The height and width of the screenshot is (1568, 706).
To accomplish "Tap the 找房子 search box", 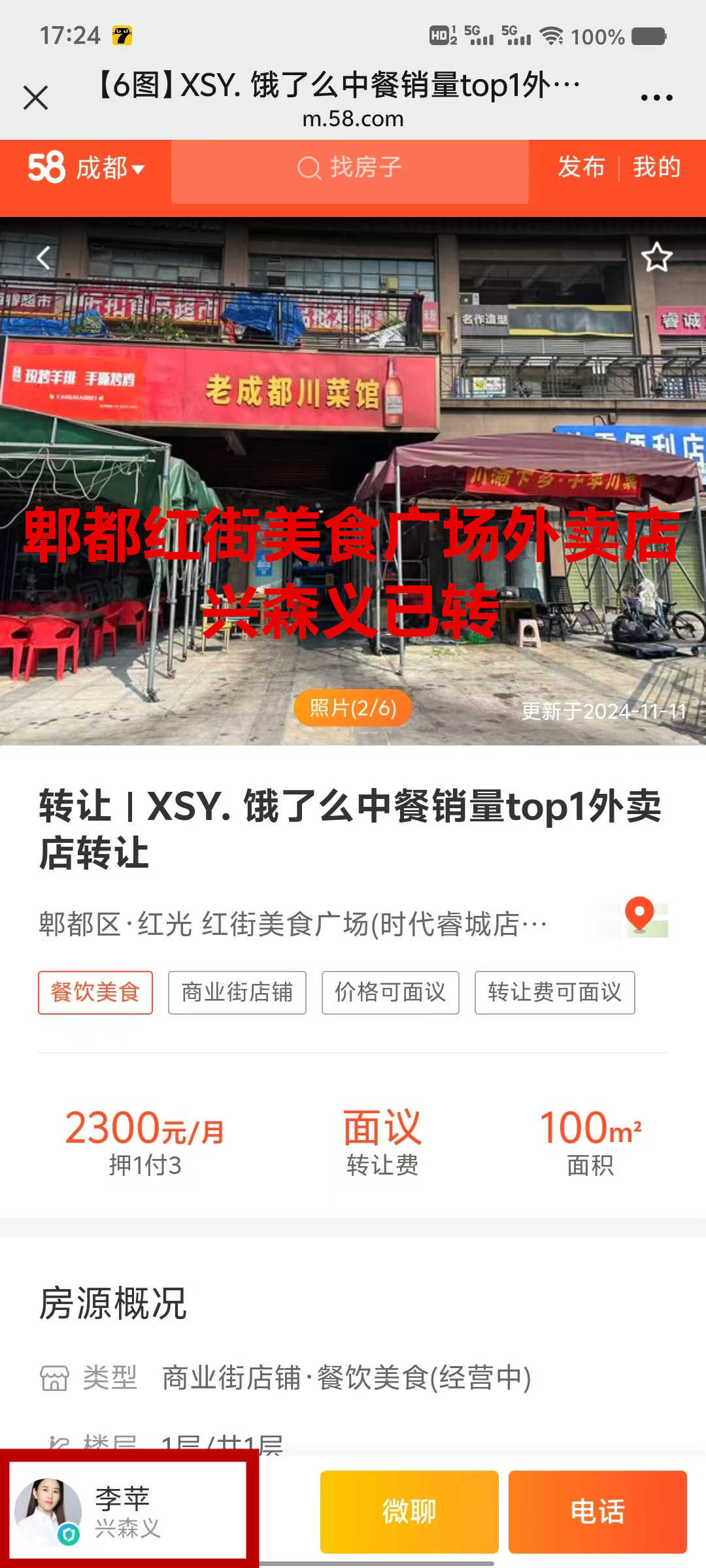I will [x=350, y=169].
